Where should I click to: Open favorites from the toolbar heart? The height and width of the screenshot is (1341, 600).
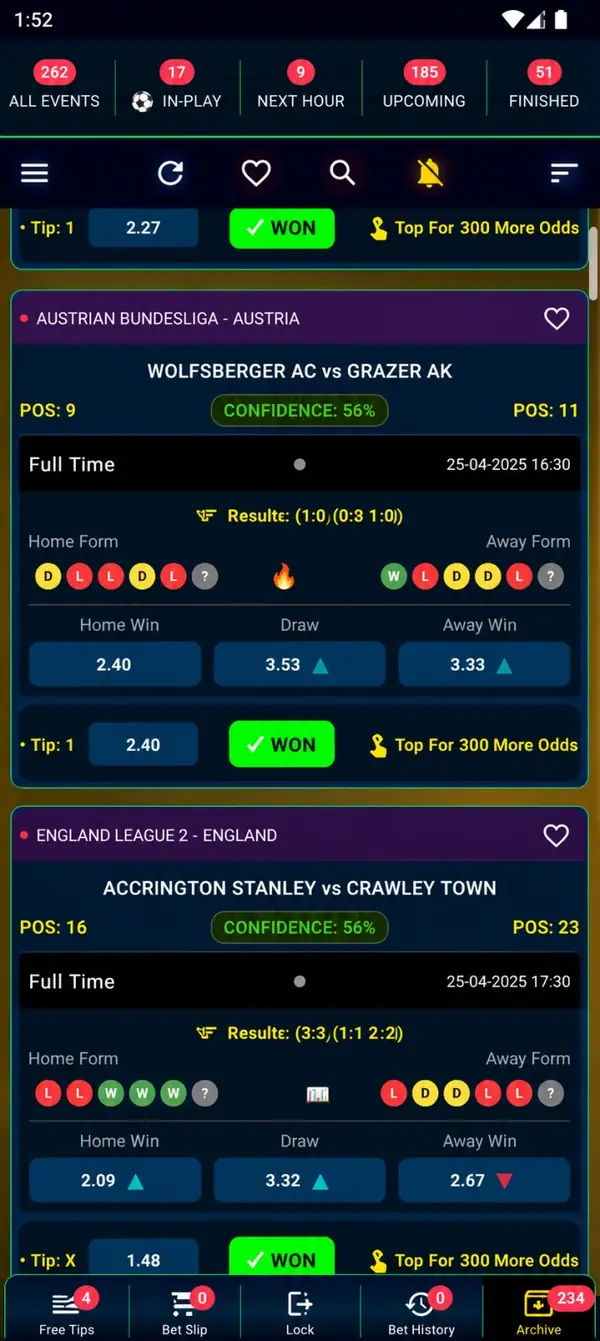(x=256, y=173)
